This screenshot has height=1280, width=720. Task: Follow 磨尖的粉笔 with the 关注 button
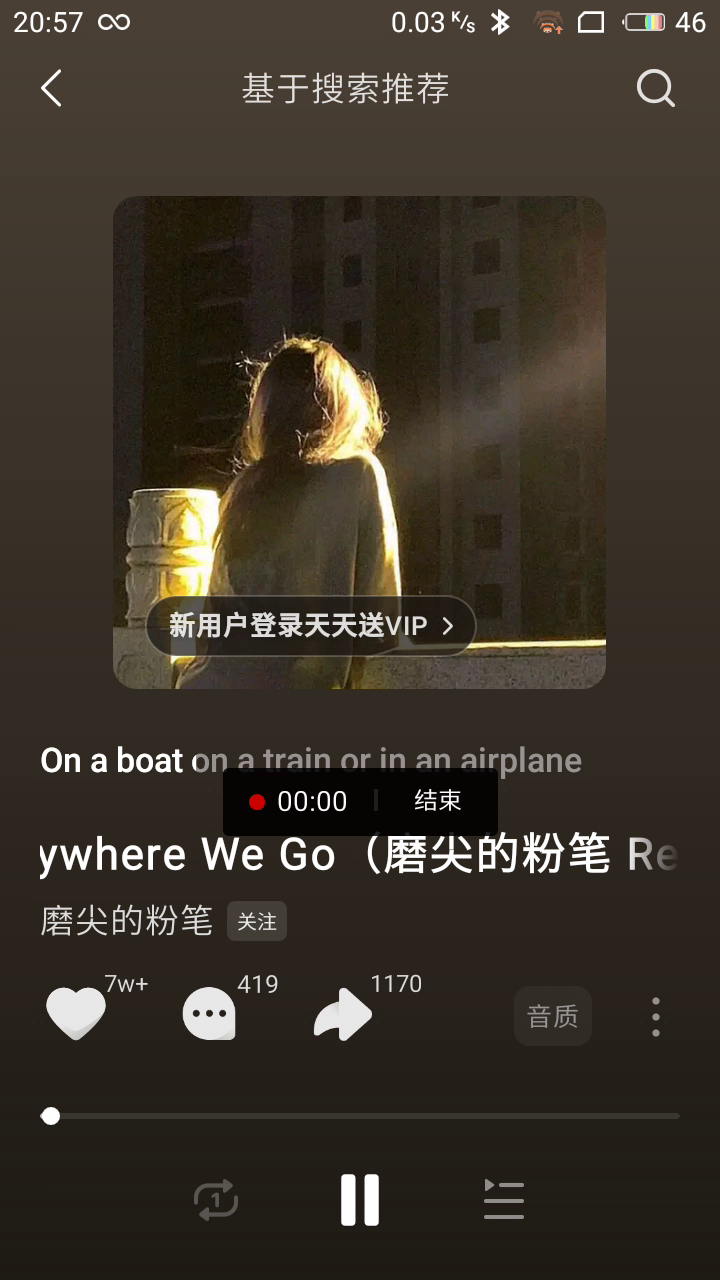pos(257,921)
